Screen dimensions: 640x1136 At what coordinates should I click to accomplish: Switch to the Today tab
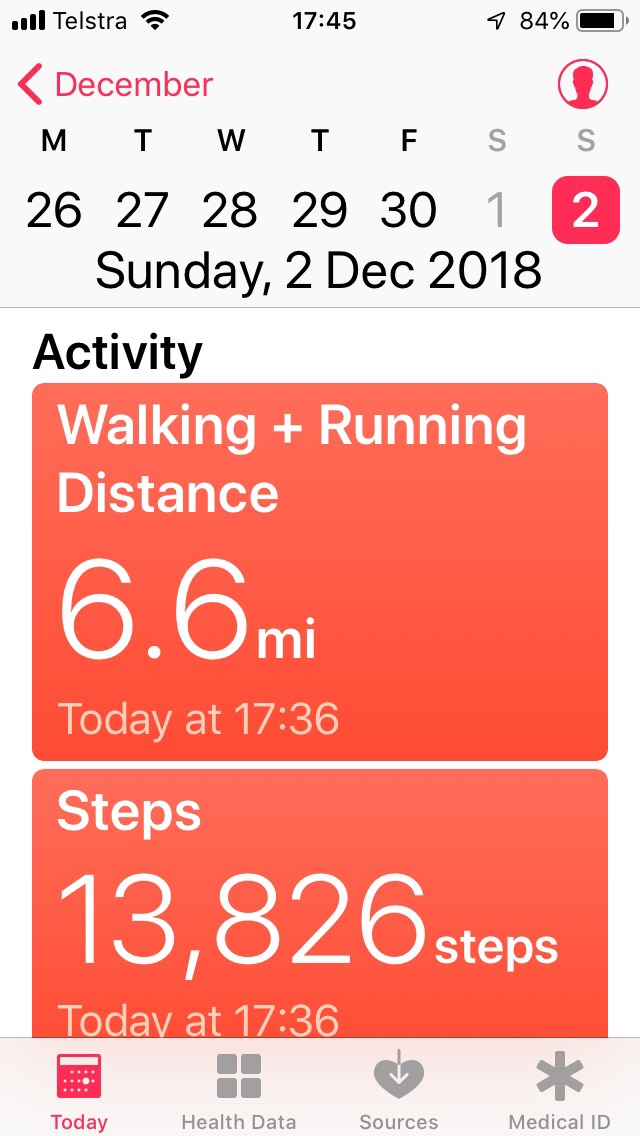[79, 1090]
